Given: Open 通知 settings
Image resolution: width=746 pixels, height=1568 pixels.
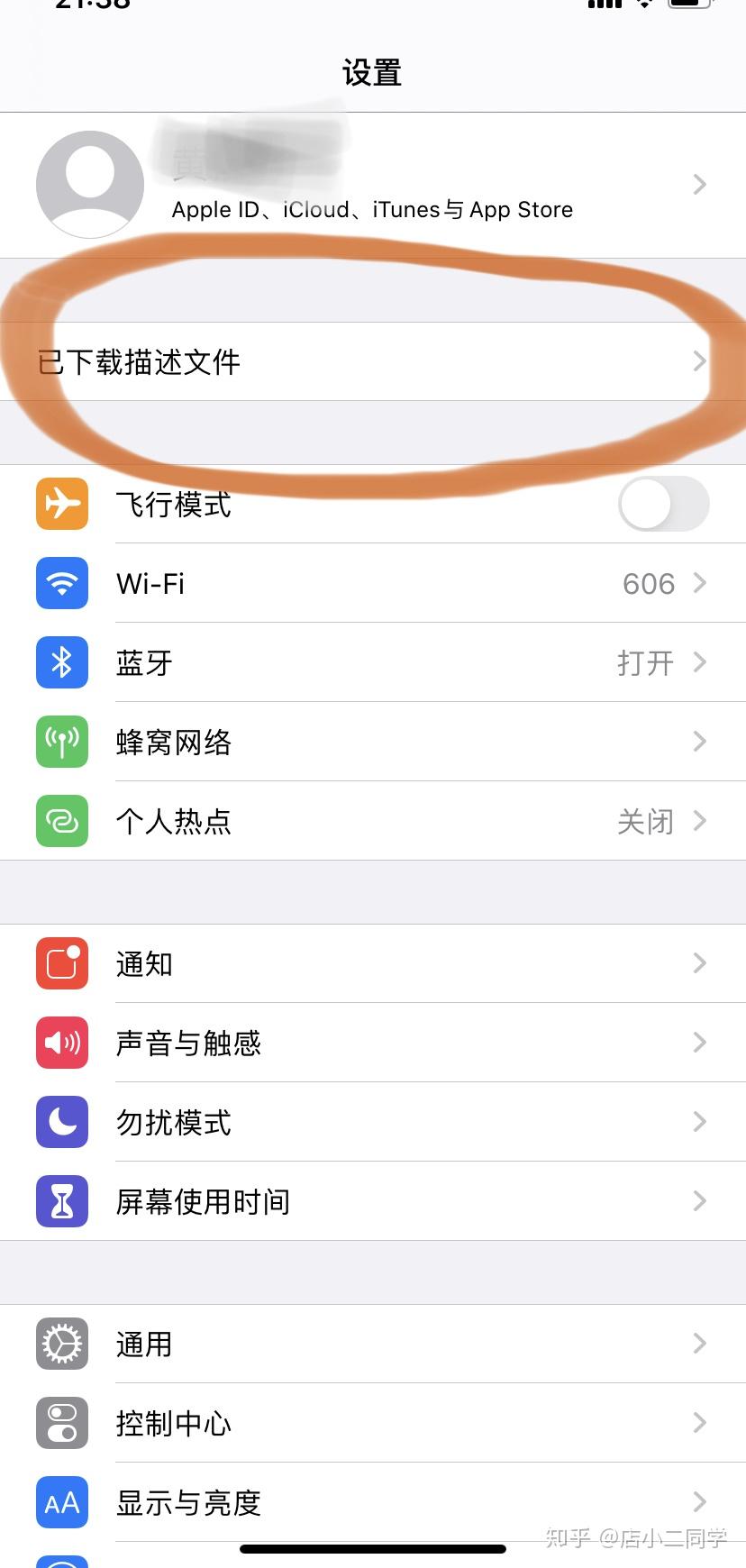Looking at the screenshot, I should pos(373,963).
